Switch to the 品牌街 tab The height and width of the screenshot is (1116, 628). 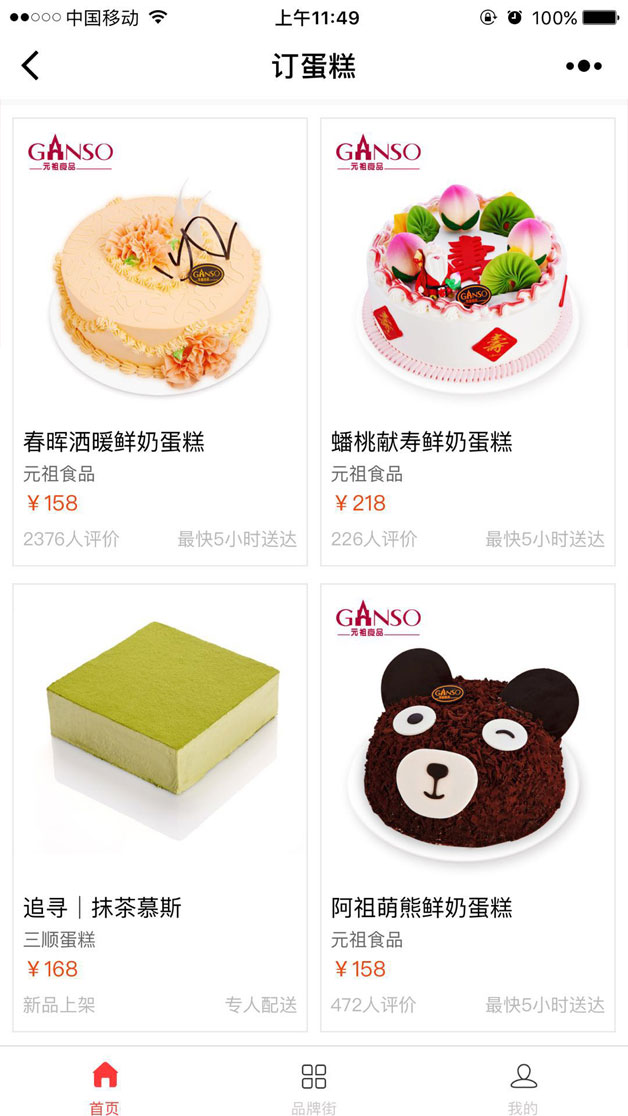click(x=314, y=1086)
